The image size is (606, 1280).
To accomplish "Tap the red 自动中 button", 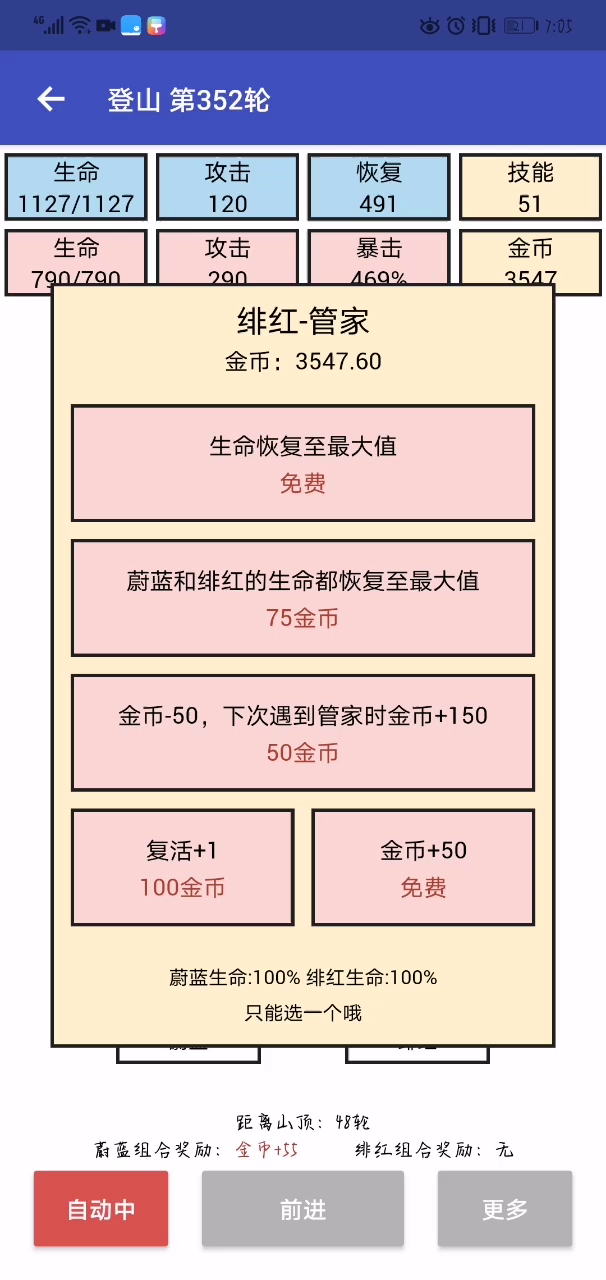I will (x=101, y=1209).
